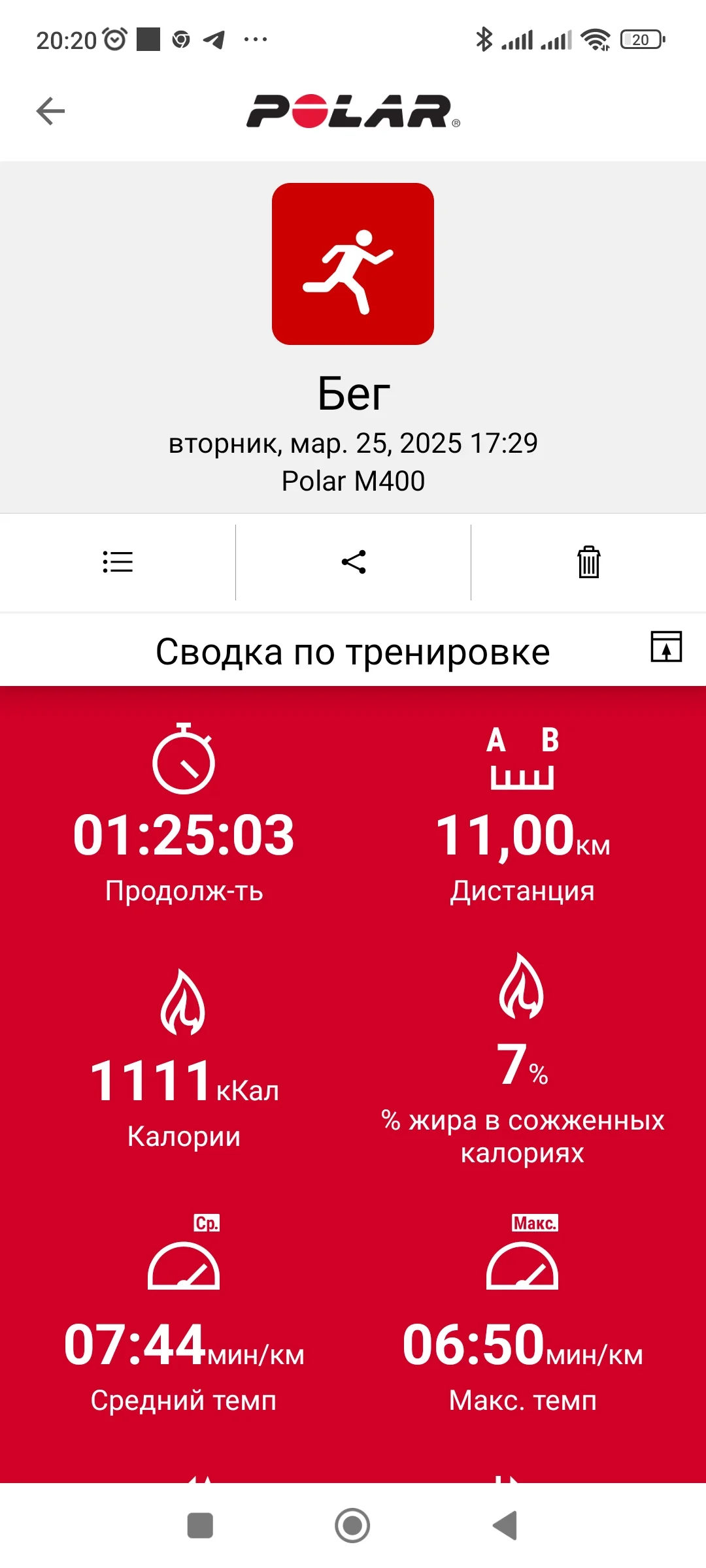Tap the icon beside Сводка по тренировке
Screen dimensions: 706x1568
tap(666, 647)
